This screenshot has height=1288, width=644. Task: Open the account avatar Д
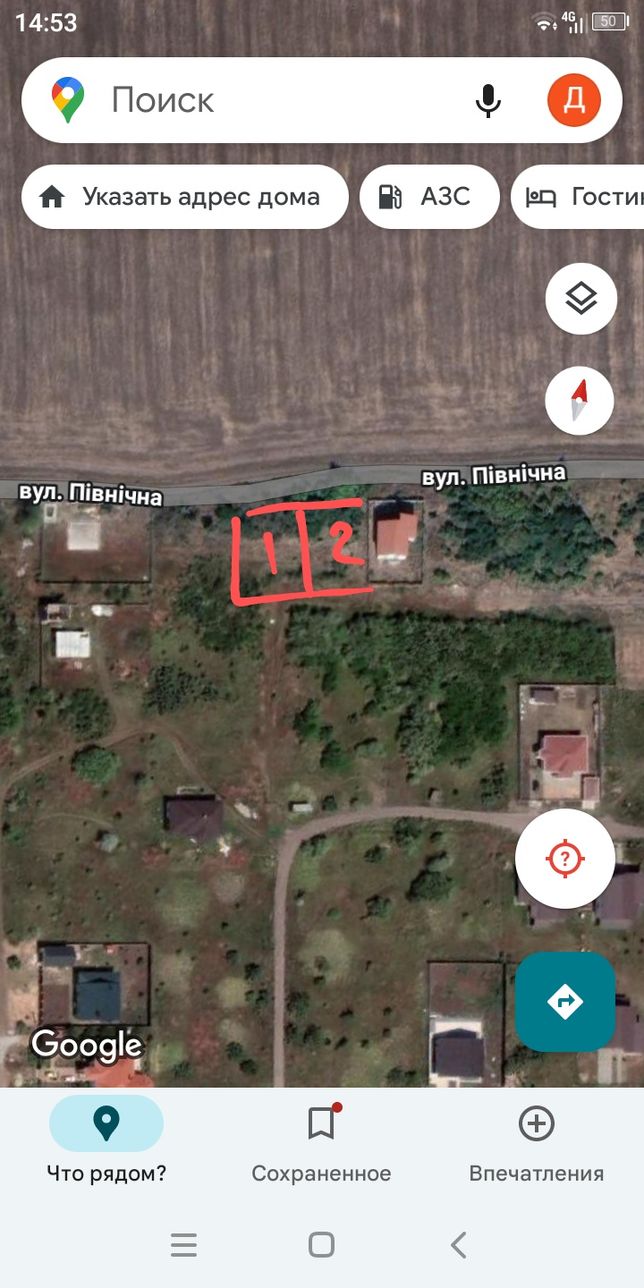pyautogui.click(x=574, y=100)
